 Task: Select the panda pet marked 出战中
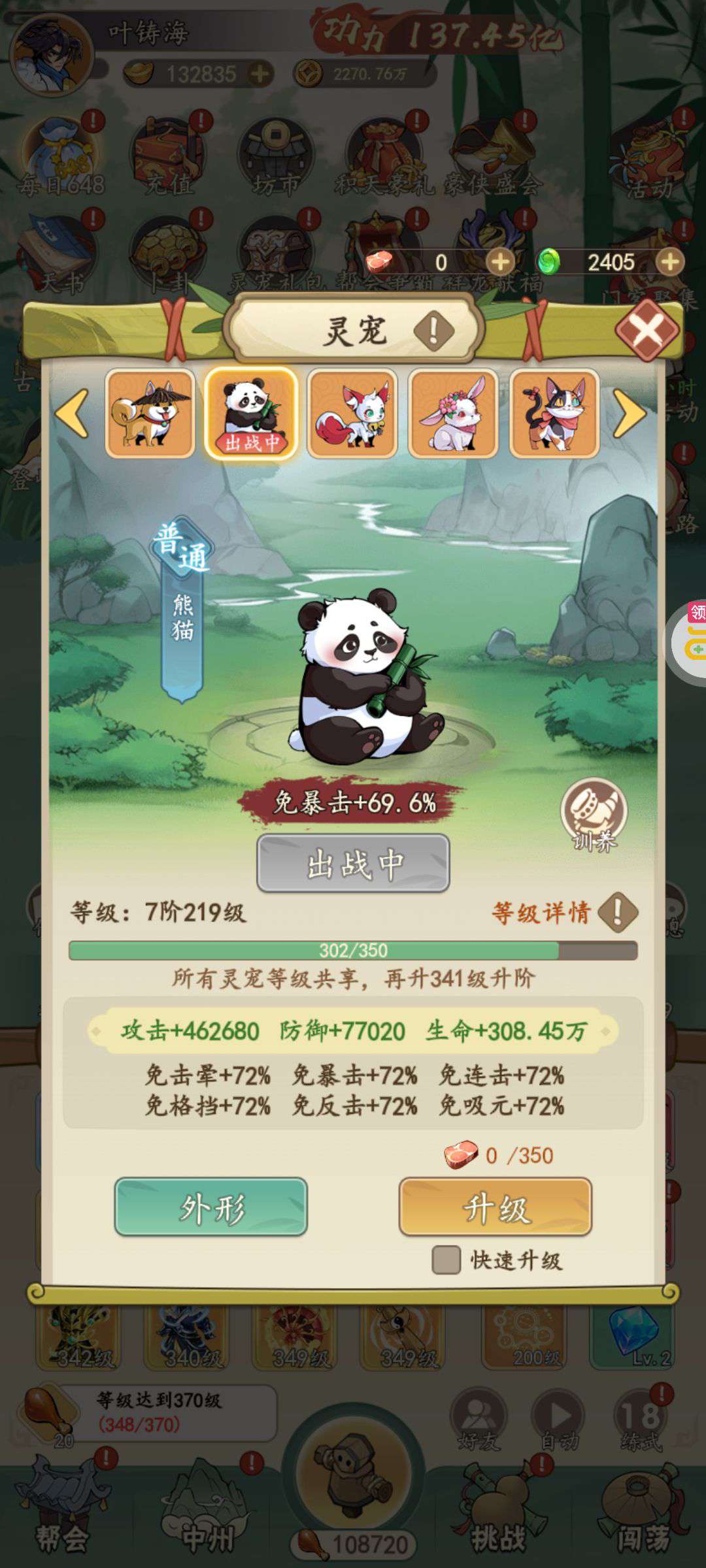[x=251, y=413]
